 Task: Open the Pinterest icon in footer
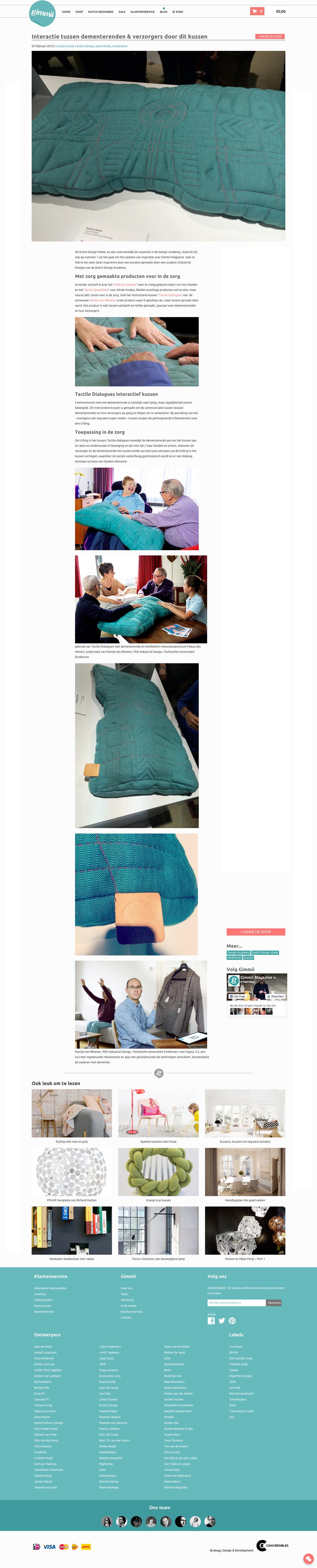pos(232,1320)
